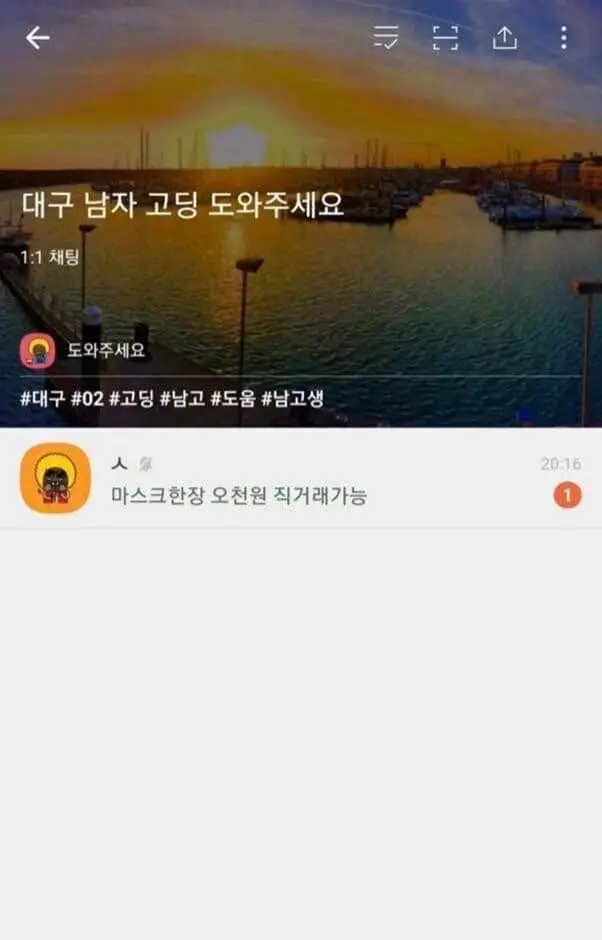The image size is (602, 940).
Task: Open the chat about 마스크한장 오천원
Action: tap(300, 478)
